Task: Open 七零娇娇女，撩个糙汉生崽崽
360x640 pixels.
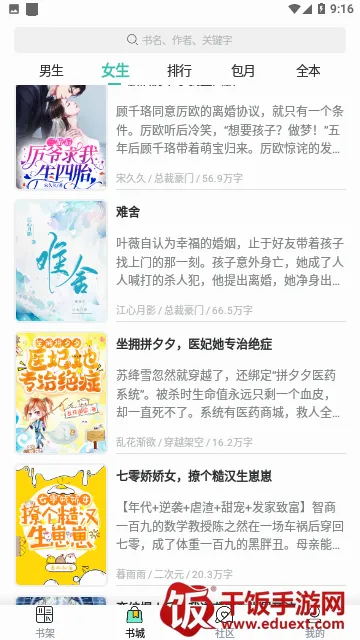Action: [x=180, y=524]
